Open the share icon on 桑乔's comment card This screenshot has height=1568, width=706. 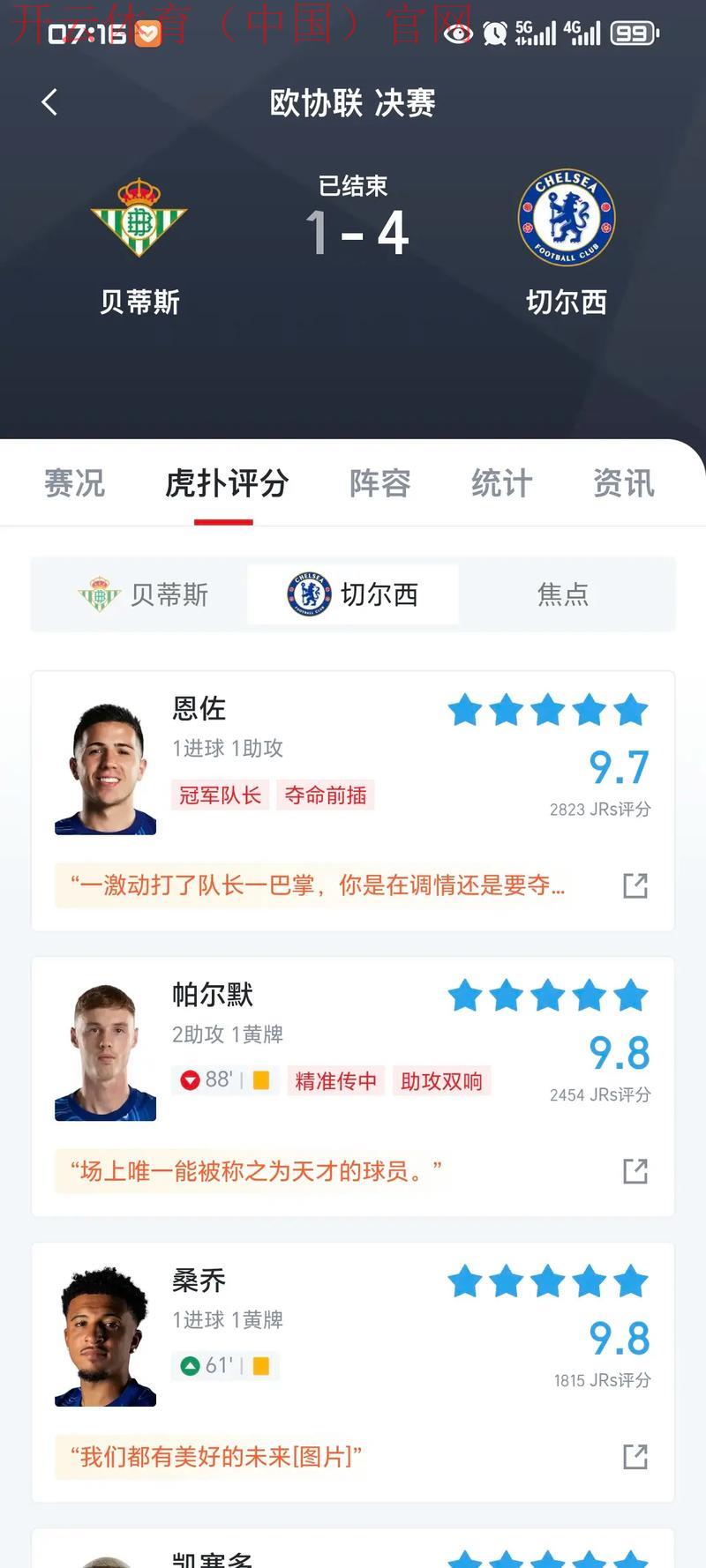click(x=634, y=1459)
